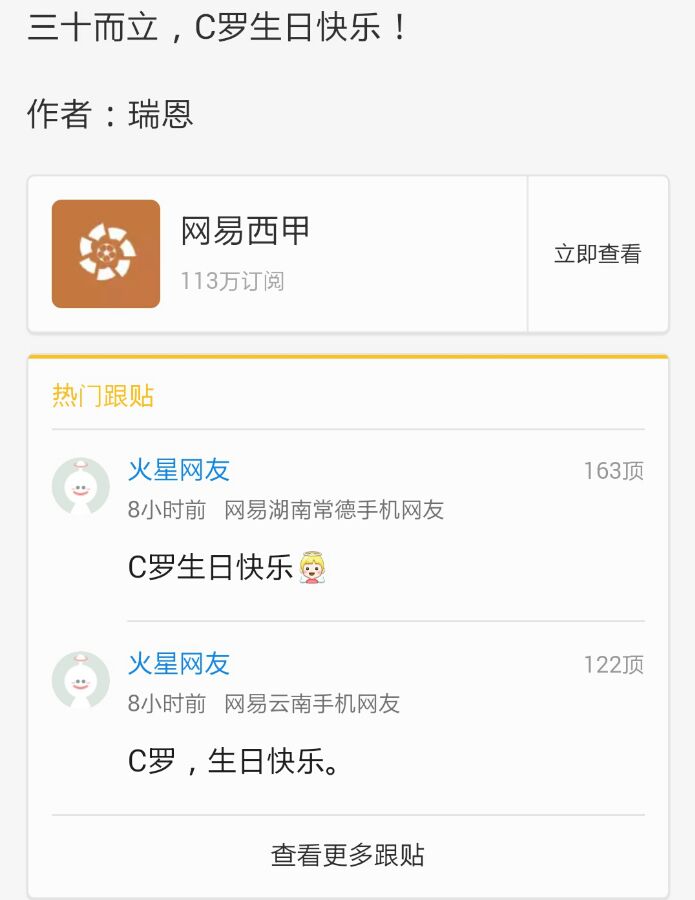This screenshot has width=695, height=900.
Task: Open the comment "C罗，生日快乐。" from 云南
Action: [x=234, y=762]
